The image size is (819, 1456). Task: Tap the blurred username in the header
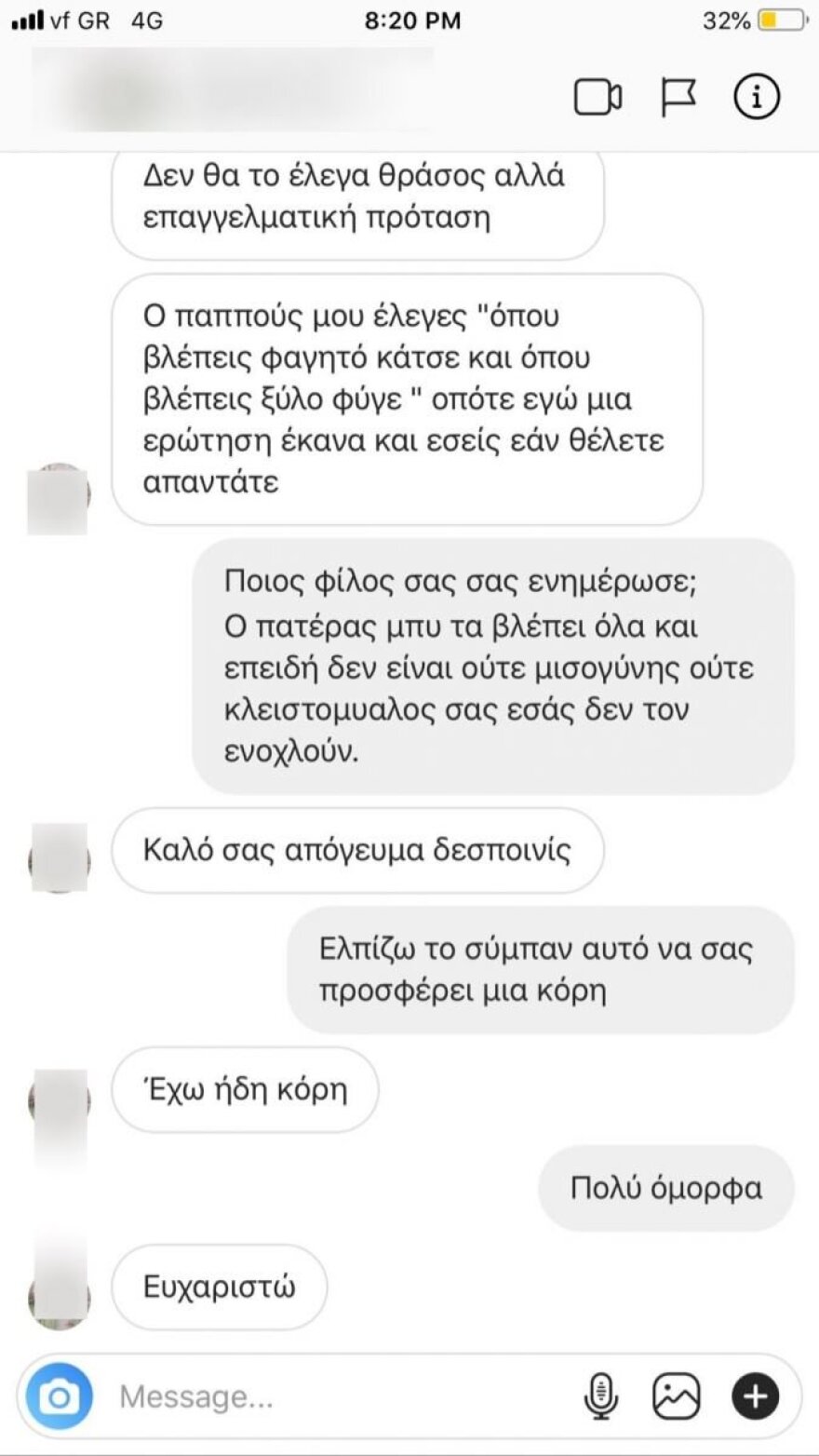[x=233, y=93]
